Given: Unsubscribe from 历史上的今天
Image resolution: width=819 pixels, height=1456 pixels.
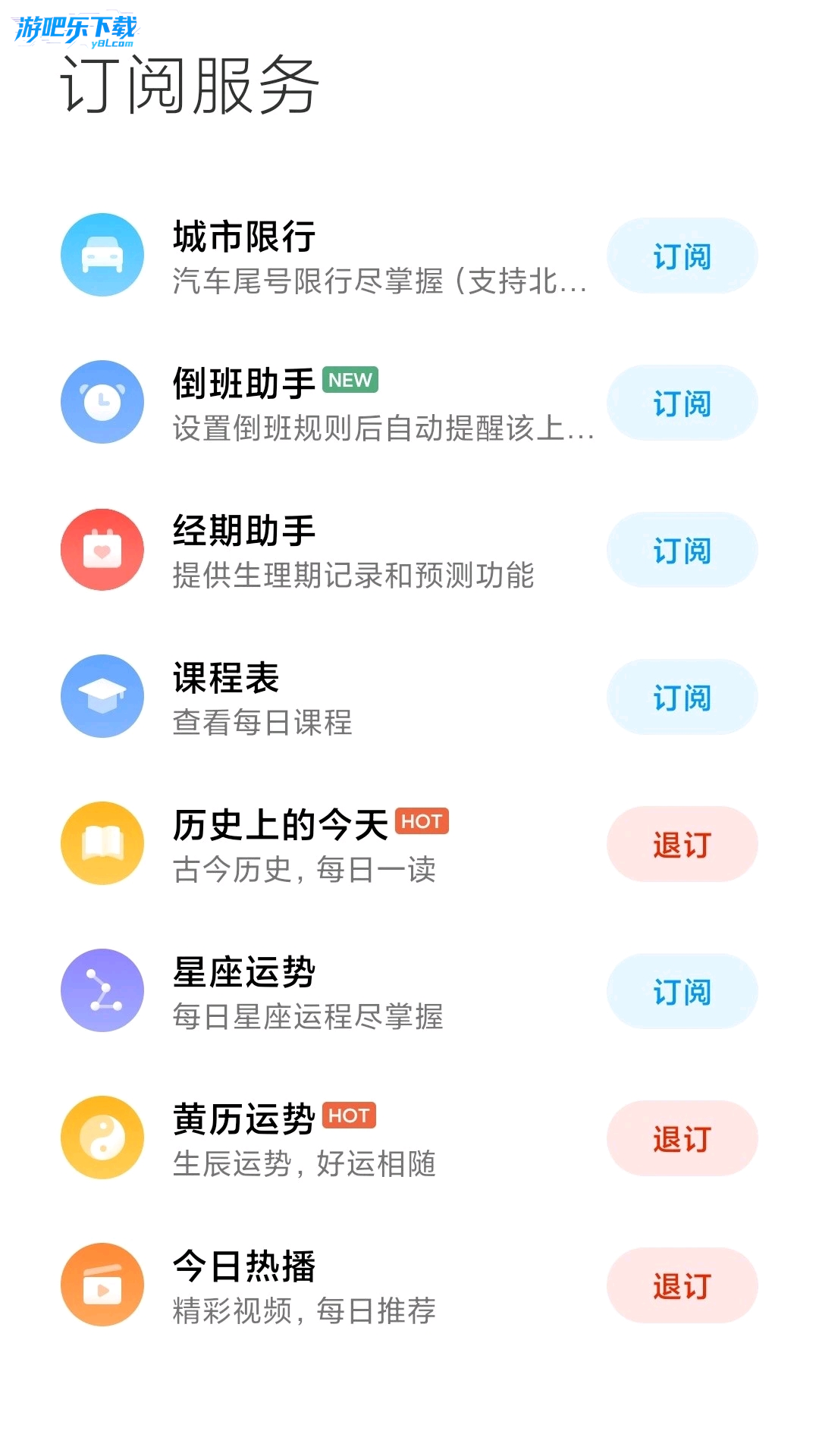Looking at the screenshot, I should 682,844.
